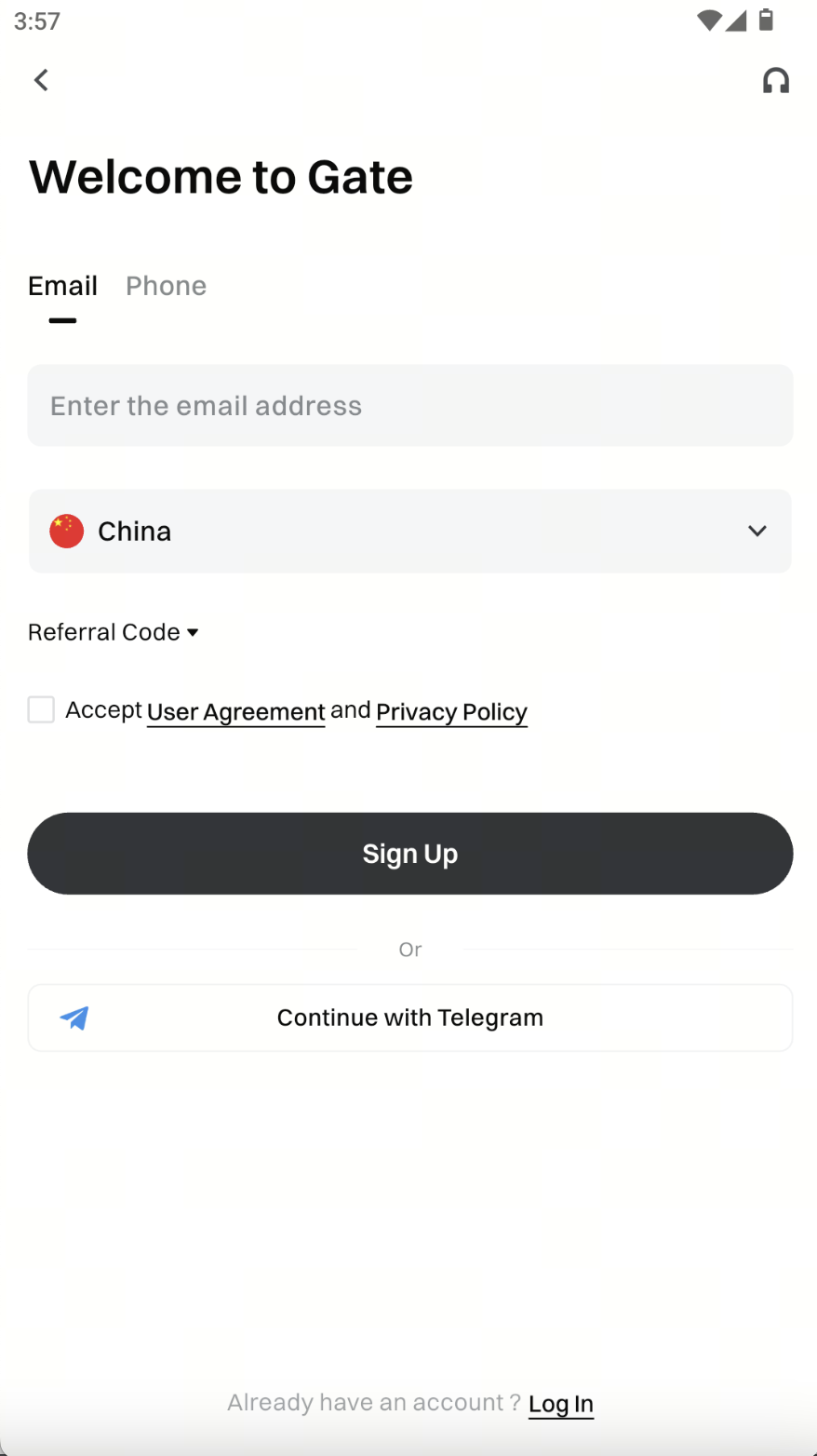Focus the email address field
Screen dimensions: 817x1456
[x=409, y=406]
